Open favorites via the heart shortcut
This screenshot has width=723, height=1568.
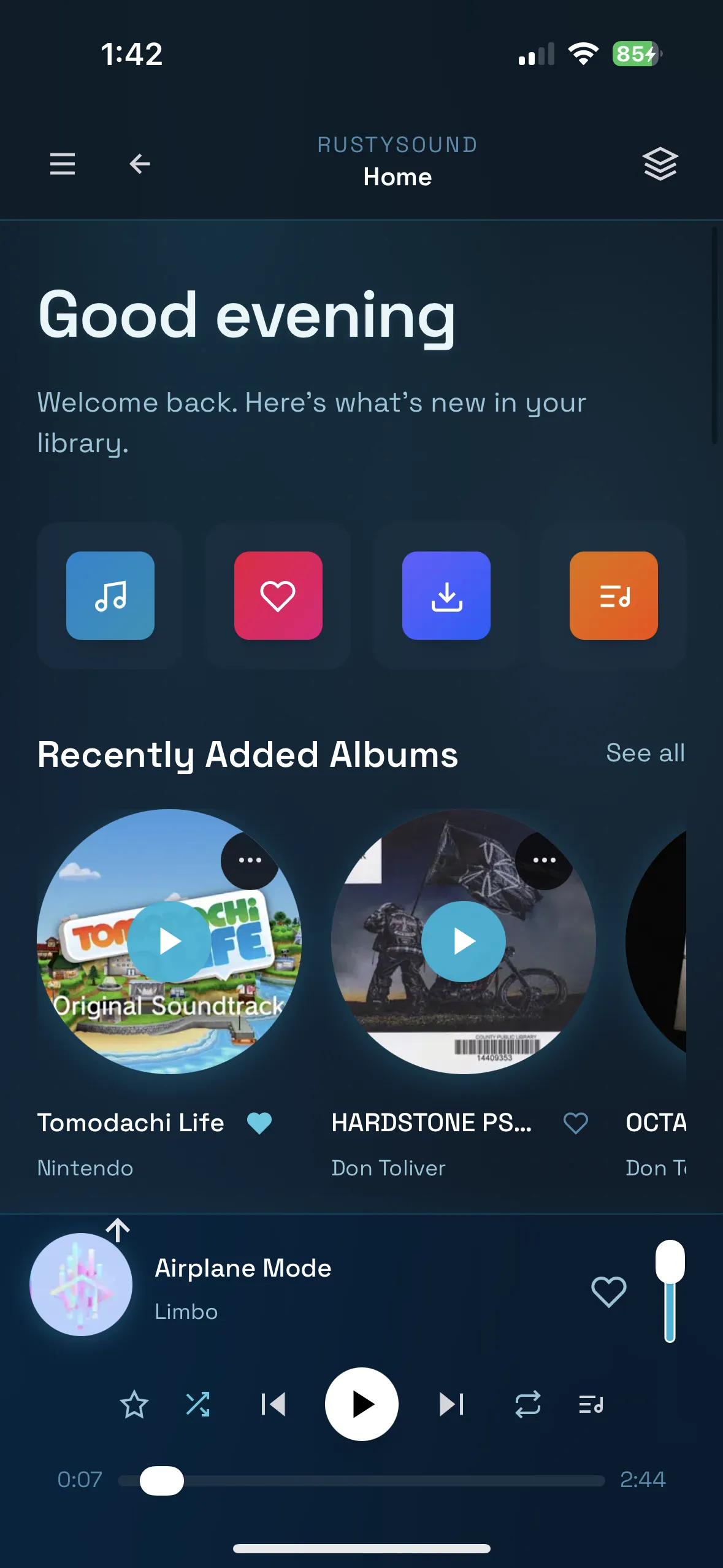(278, 596)
